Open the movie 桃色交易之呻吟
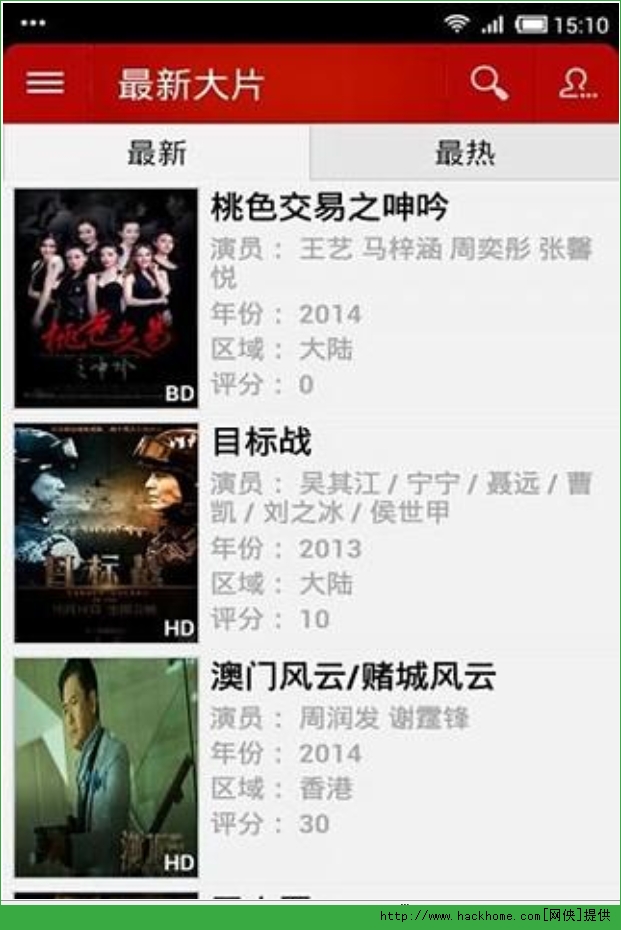The image size is (621, 930). (329, 208)
